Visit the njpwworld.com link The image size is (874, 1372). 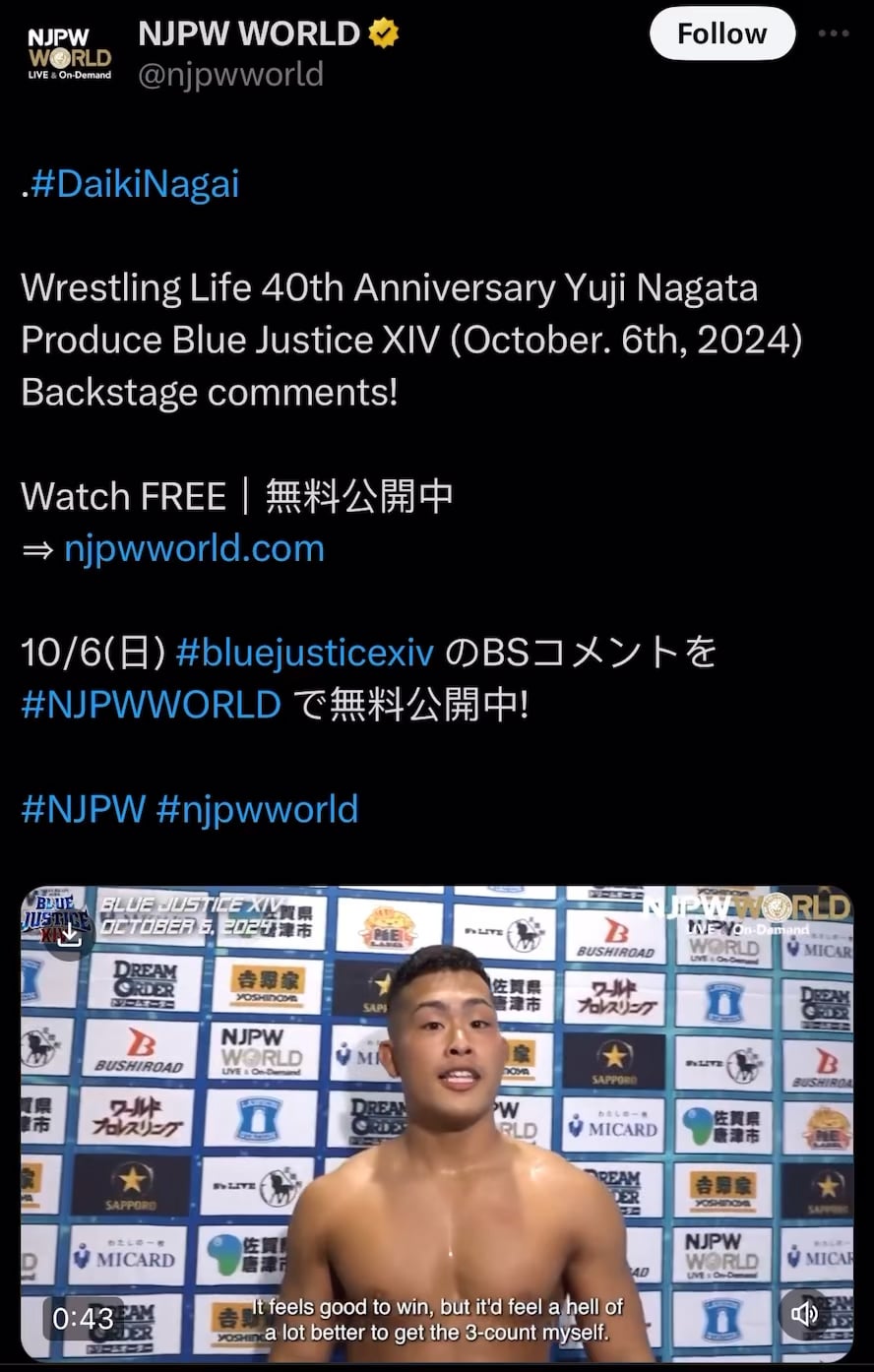pos(194,548)
